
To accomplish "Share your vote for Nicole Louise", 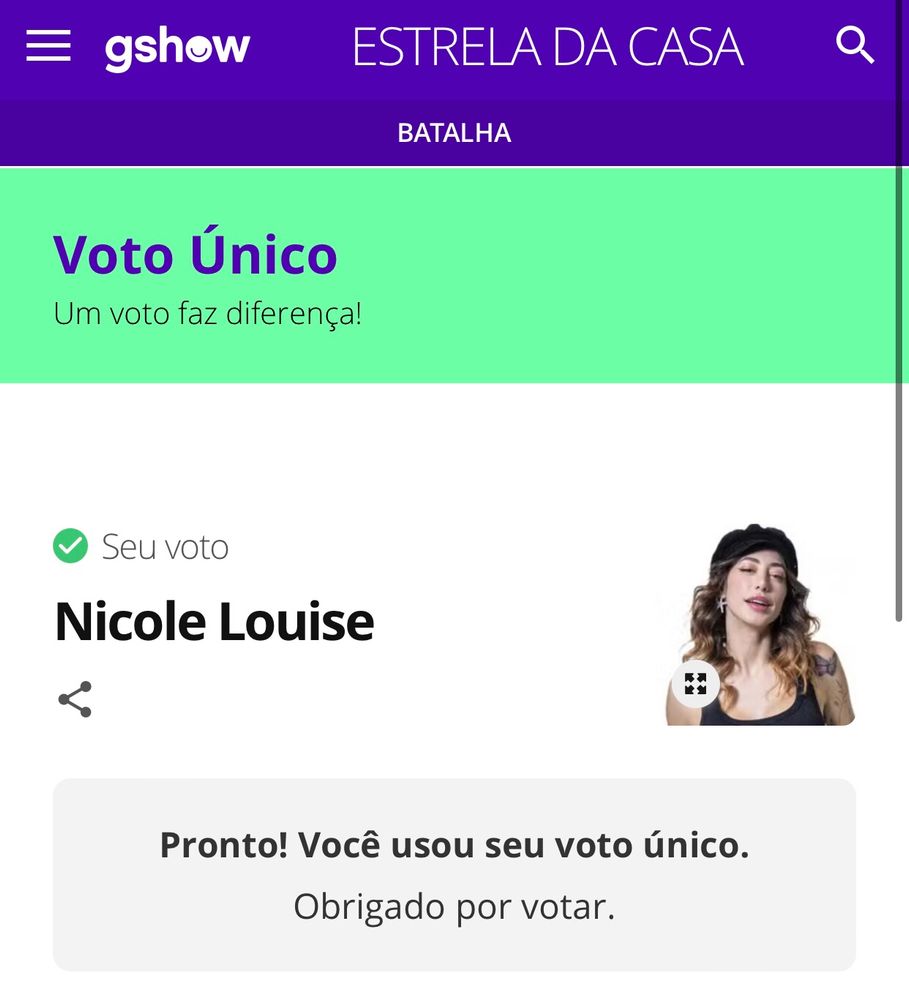I will [75, 699].
